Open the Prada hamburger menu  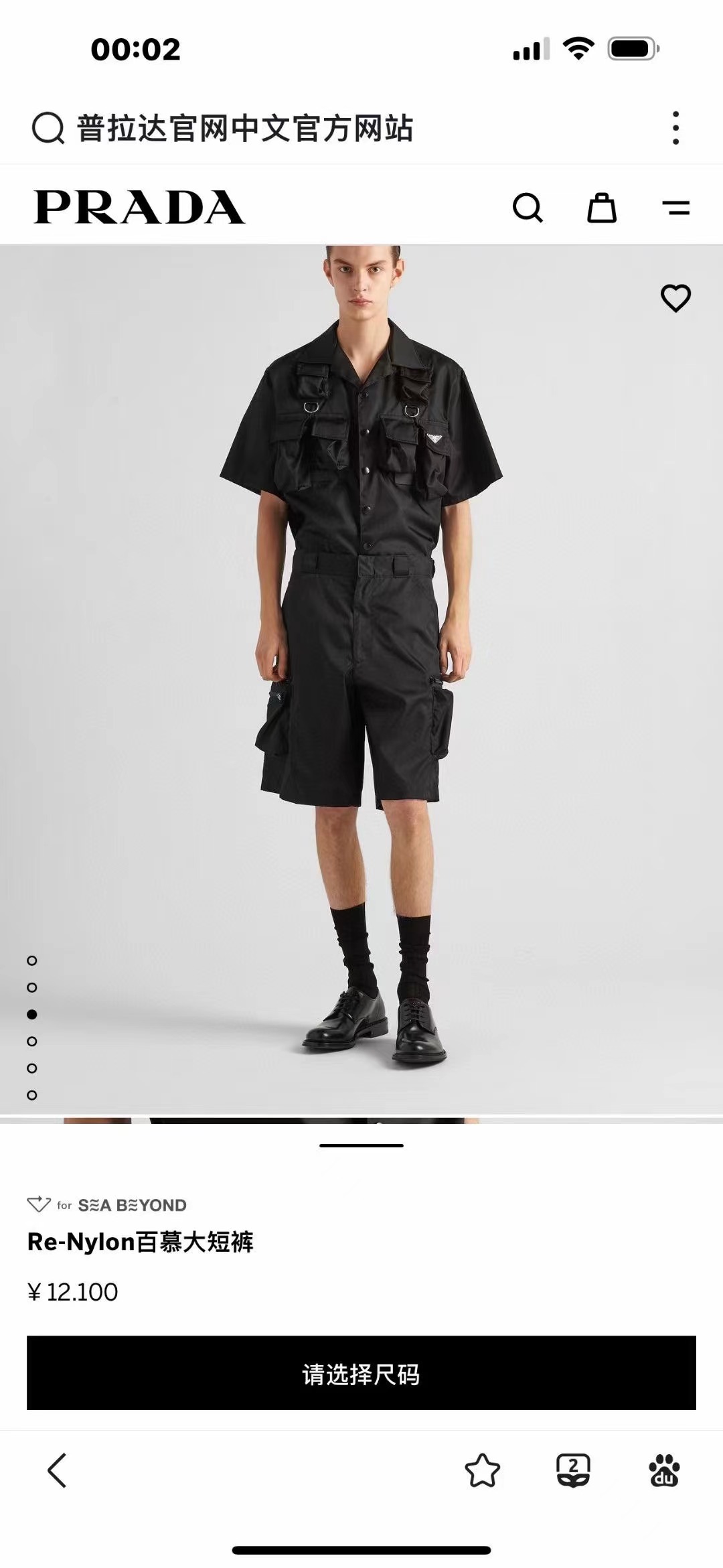click(675, 208)
